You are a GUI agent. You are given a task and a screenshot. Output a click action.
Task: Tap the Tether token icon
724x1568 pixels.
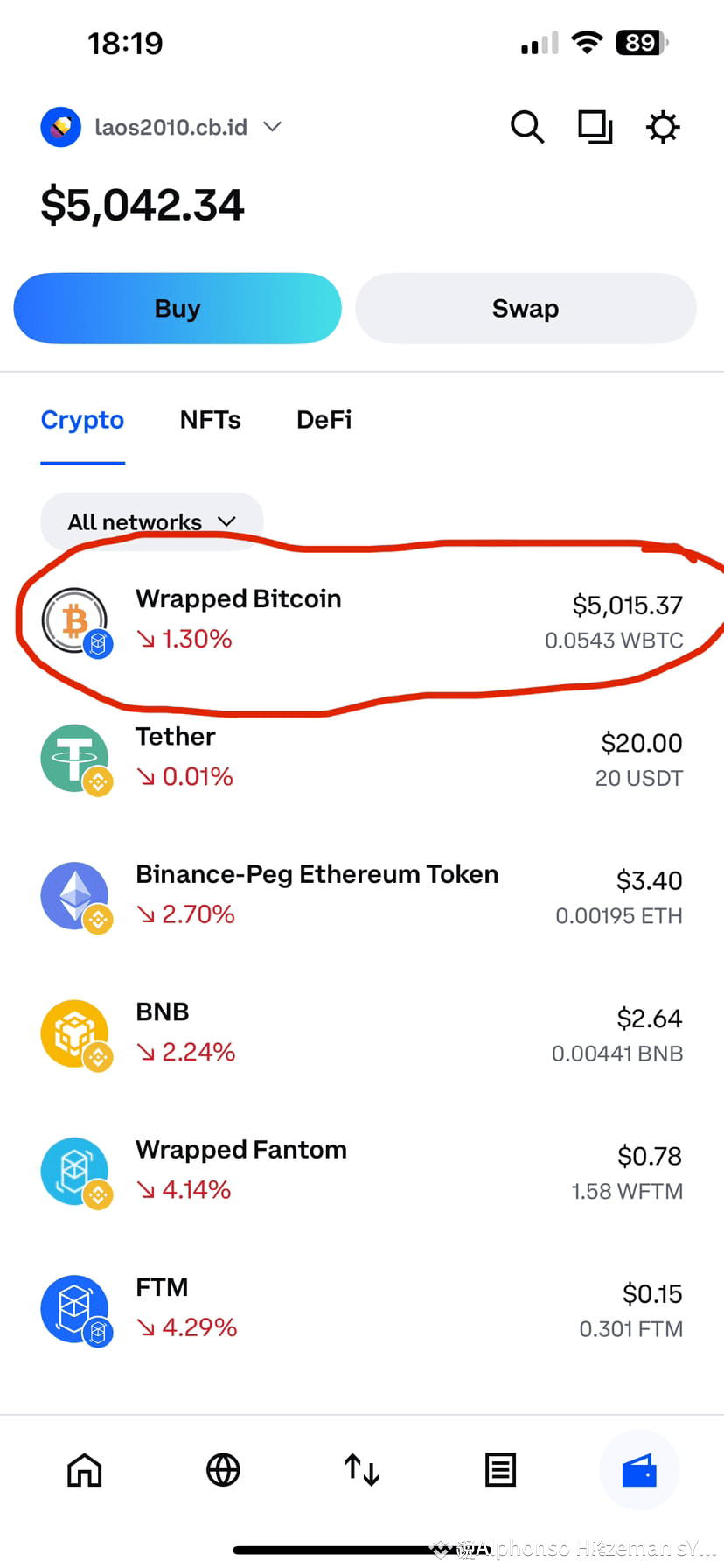pos(74,759)
